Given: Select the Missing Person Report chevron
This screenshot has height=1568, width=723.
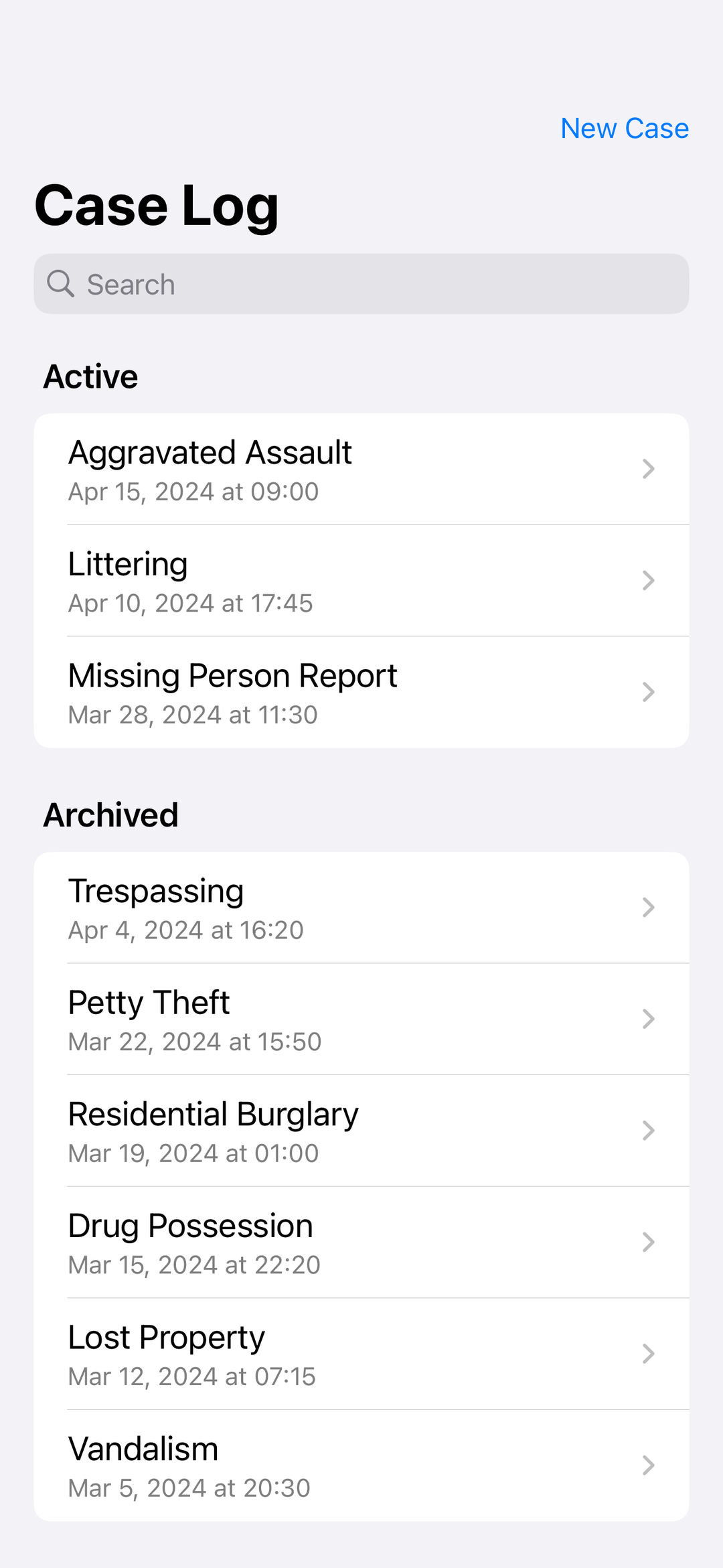Looking at the screenshot, I should 647,692.
